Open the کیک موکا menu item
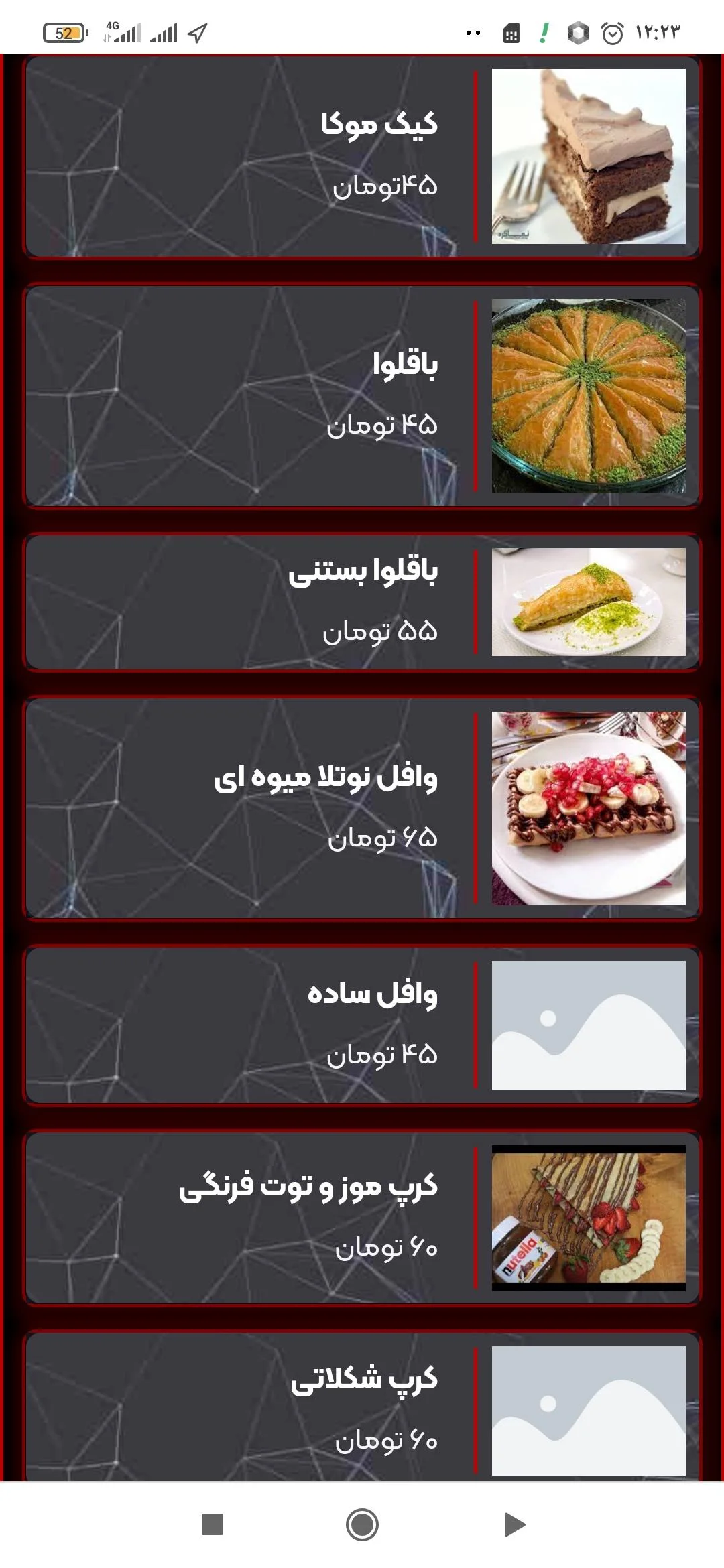Image resolution: width=724 pixels, height=1568 pixels. [x=362, y=156]
